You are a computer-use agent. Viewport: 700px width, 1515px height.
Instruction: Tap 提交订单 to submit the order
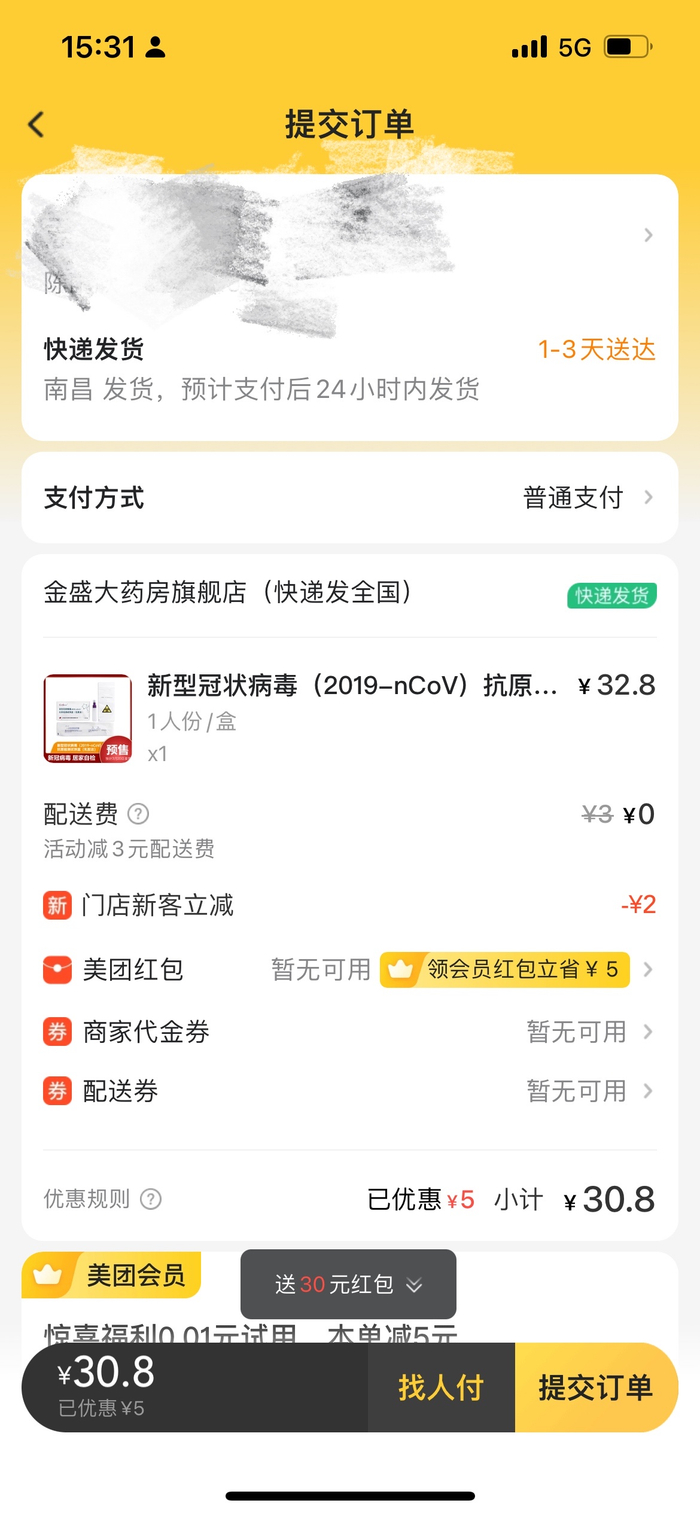[596, 1387]
